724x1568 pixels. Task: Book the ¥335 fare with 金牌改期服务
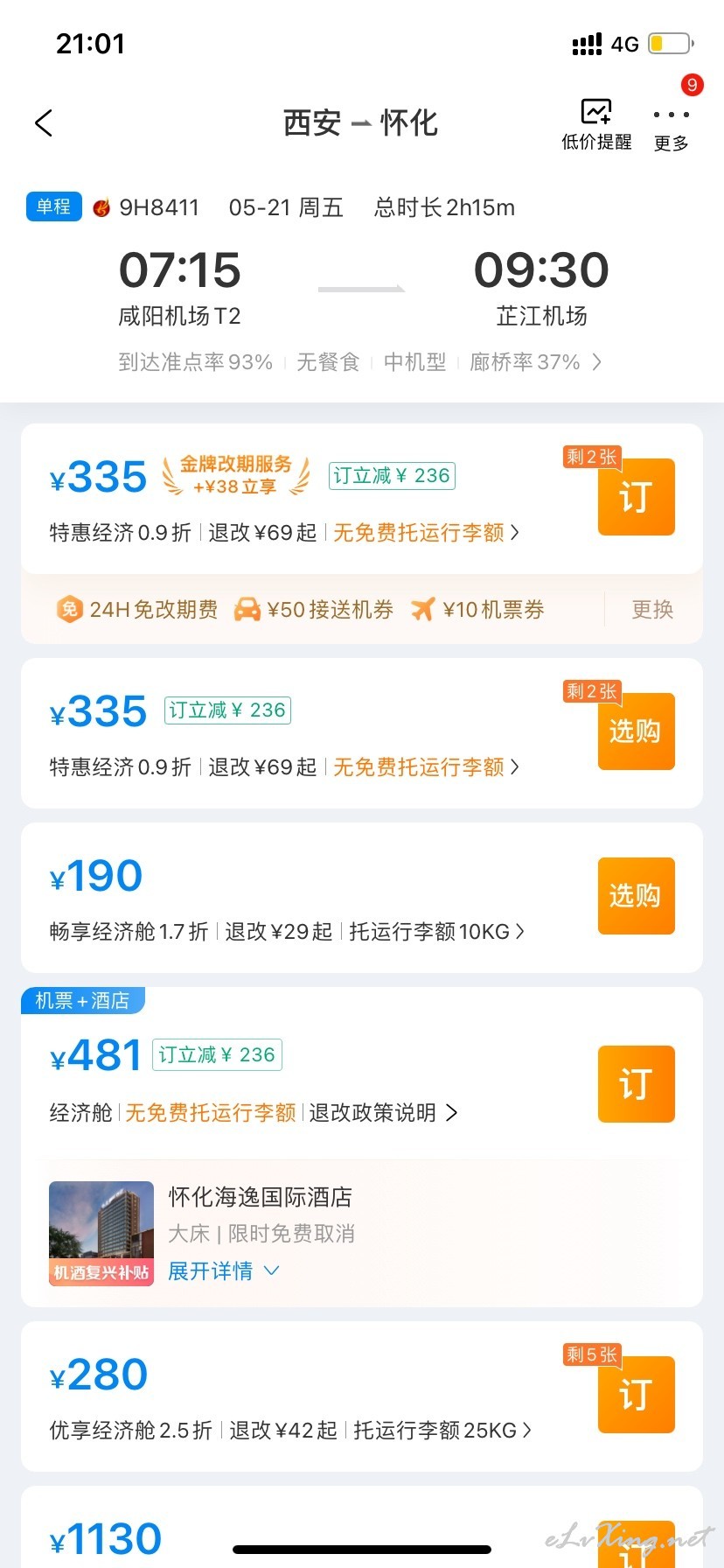(636, 497)
